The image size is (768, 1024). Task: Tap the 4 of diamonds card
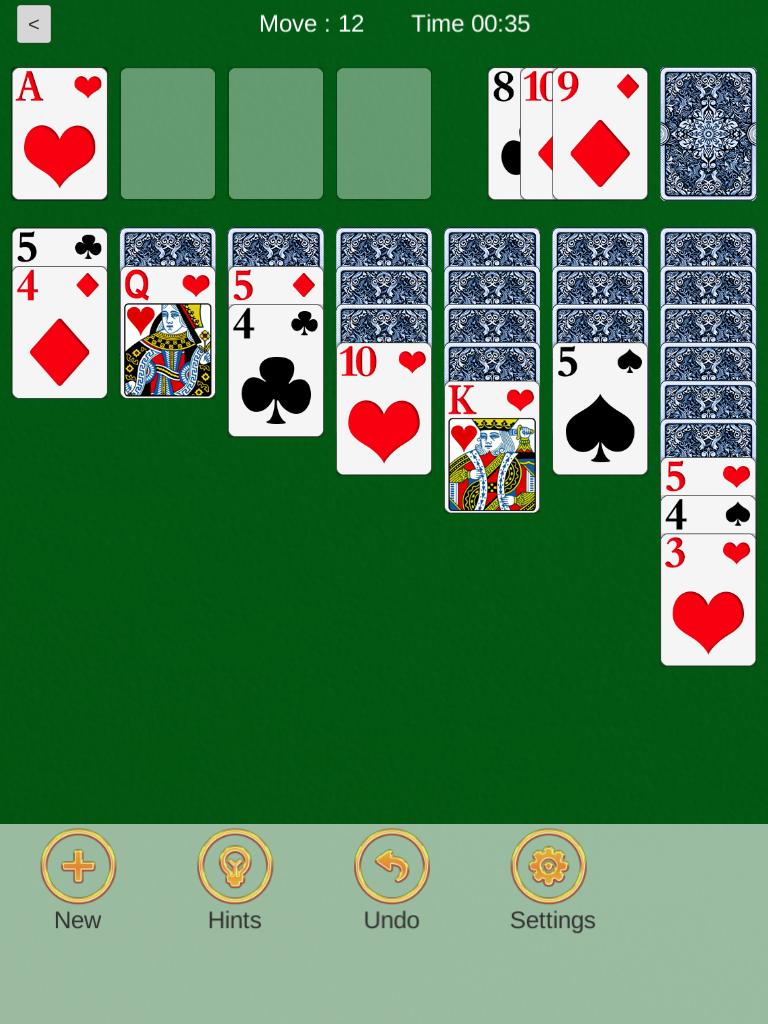click(60, 340)
